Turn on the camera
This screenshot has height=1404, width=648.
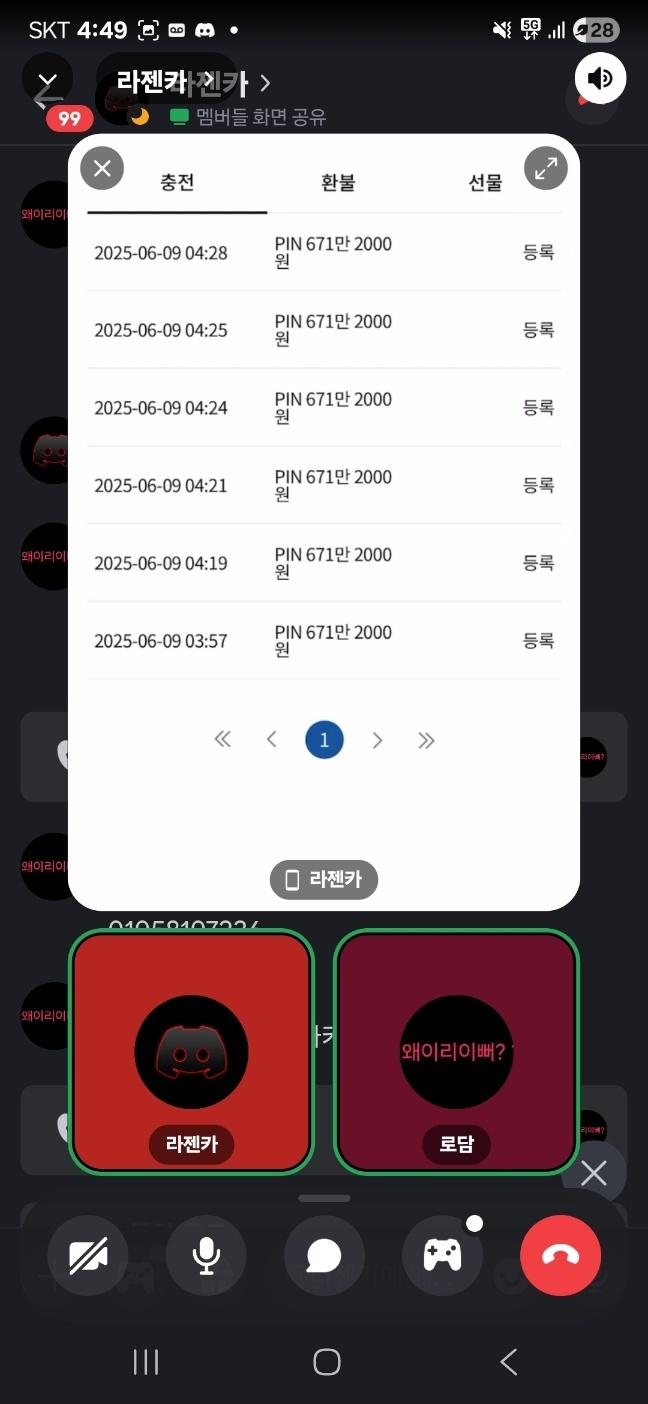[88, 1255]
